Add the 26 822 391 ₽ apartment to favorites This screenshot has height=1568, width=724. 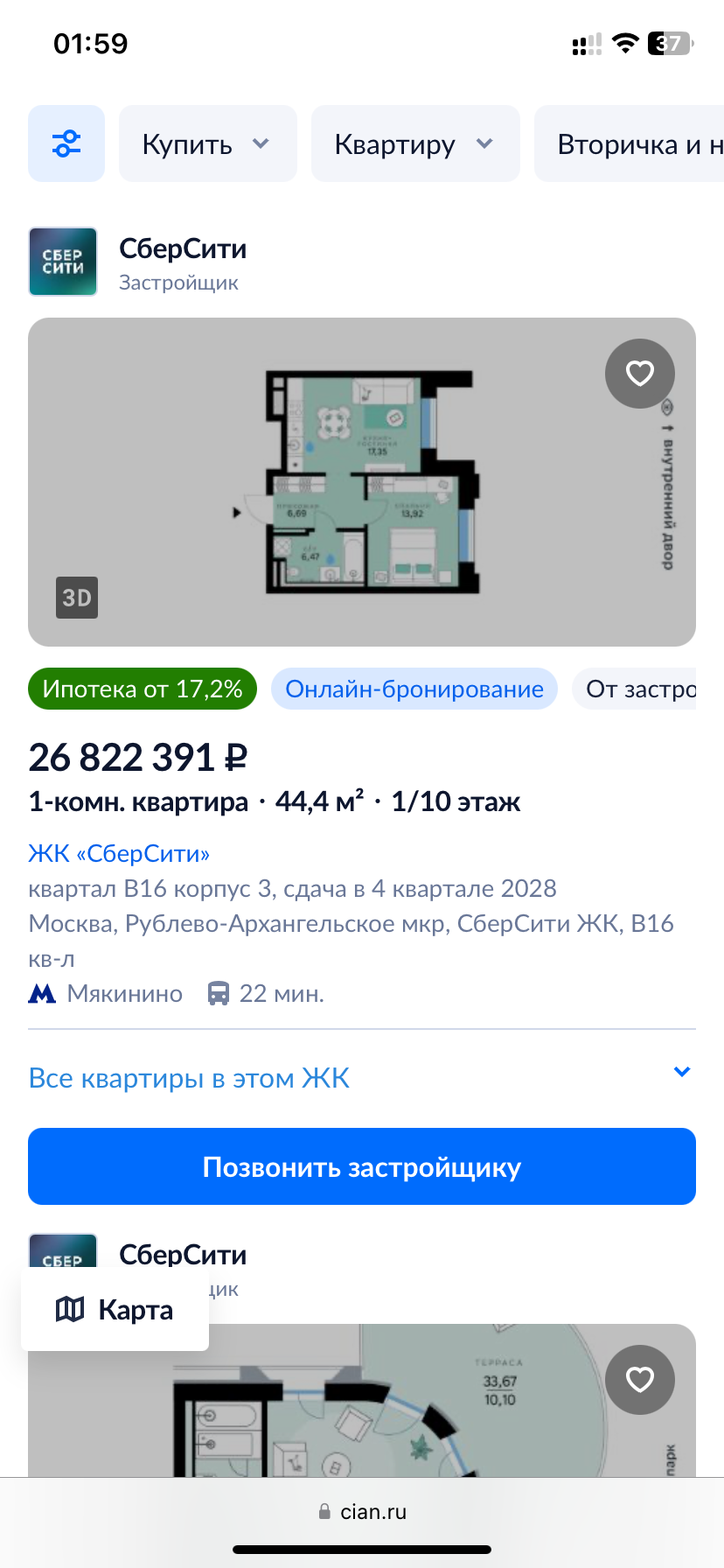tap(639, 374)
